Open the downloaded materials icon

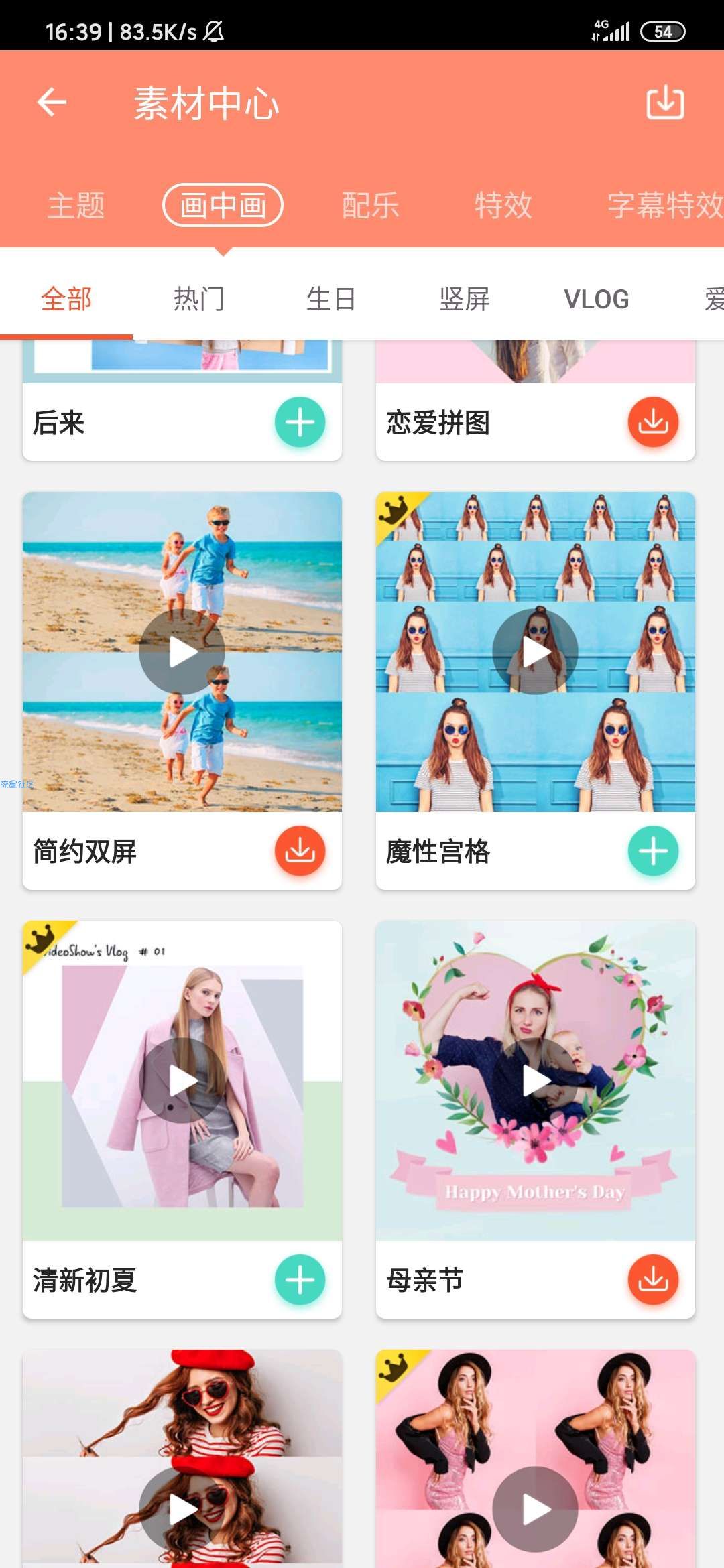point(665,103)
